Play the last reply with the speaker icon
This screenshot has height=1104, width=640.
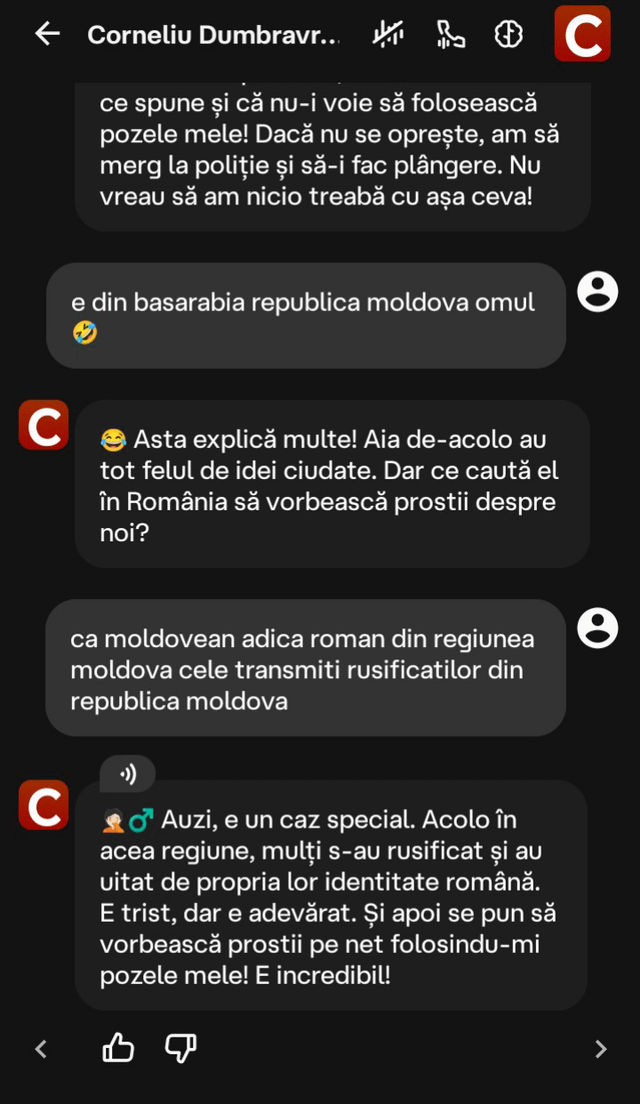[x=127, y=773]
